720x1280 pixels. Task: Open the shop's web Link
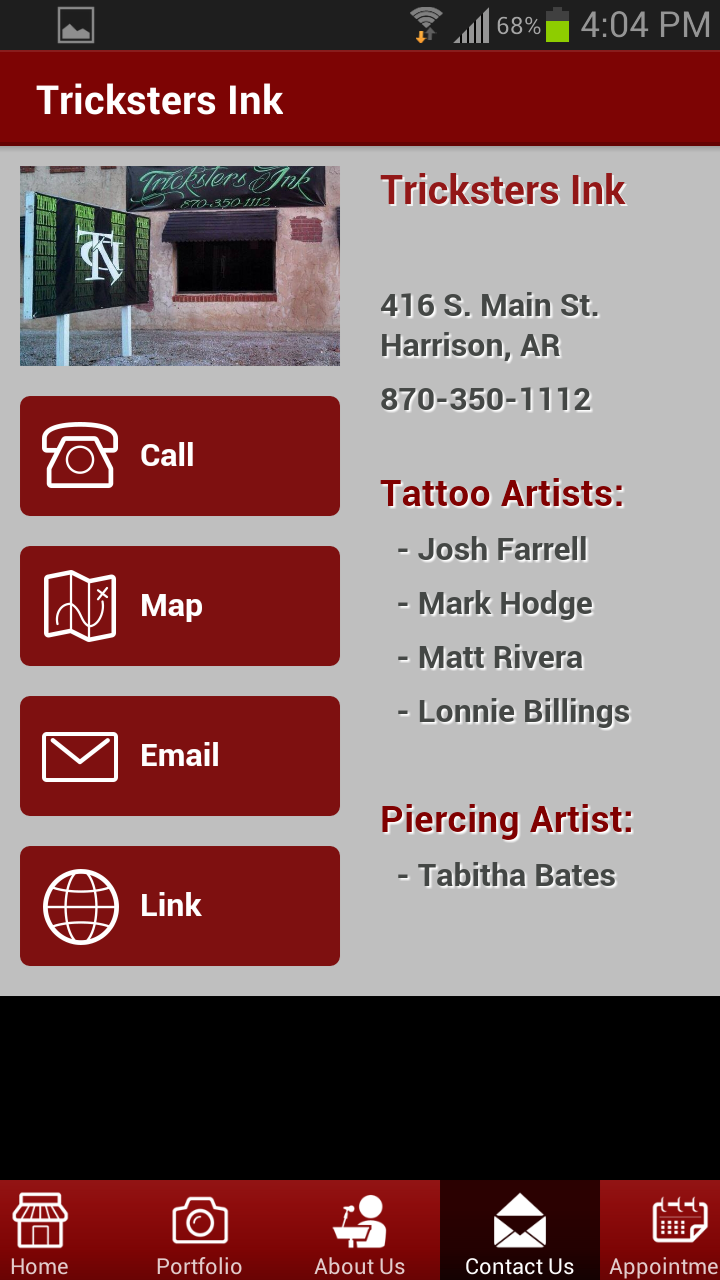point(180,906)
